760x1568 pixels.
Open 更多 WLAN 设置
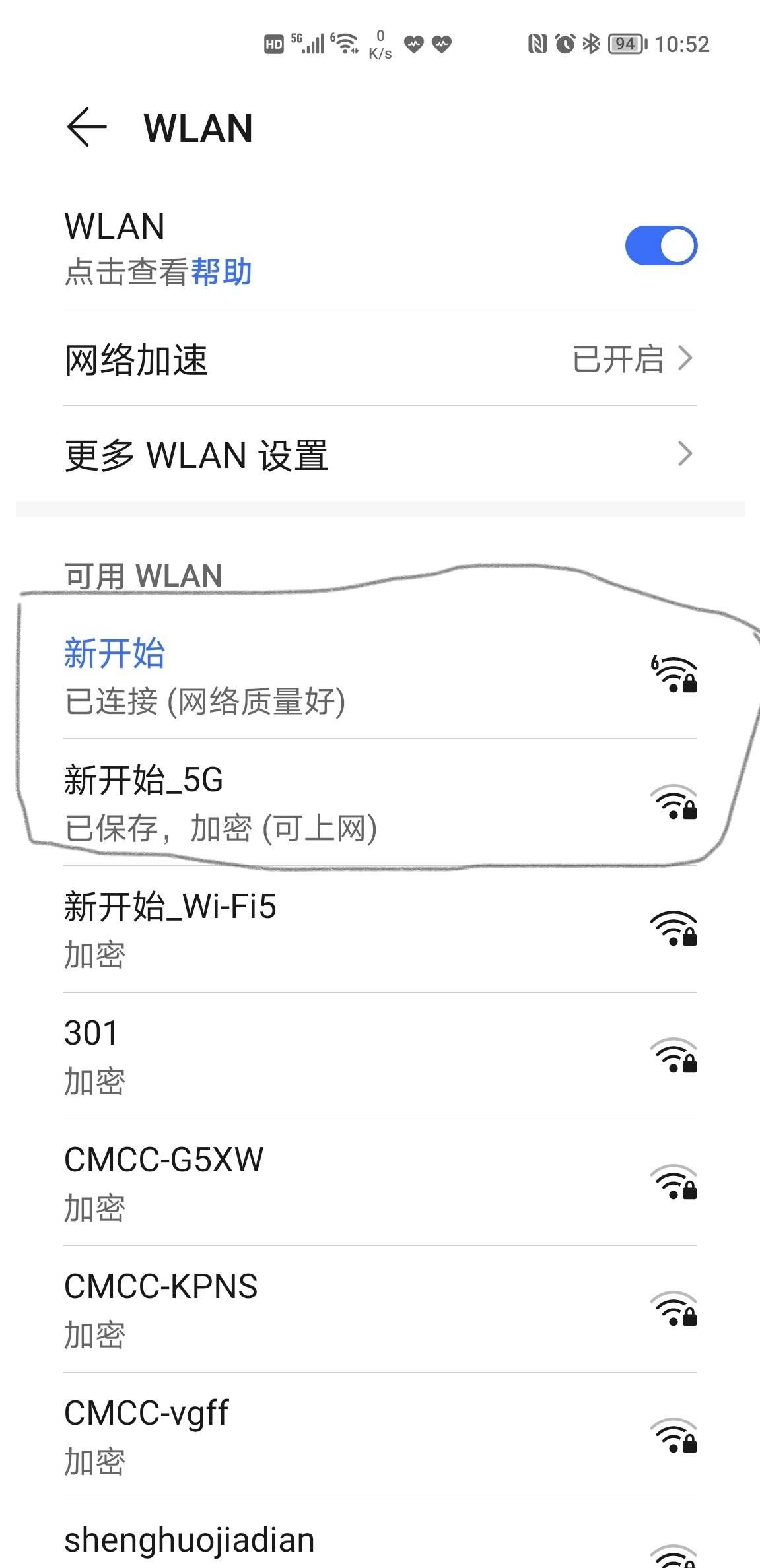[x=380, y=455]
